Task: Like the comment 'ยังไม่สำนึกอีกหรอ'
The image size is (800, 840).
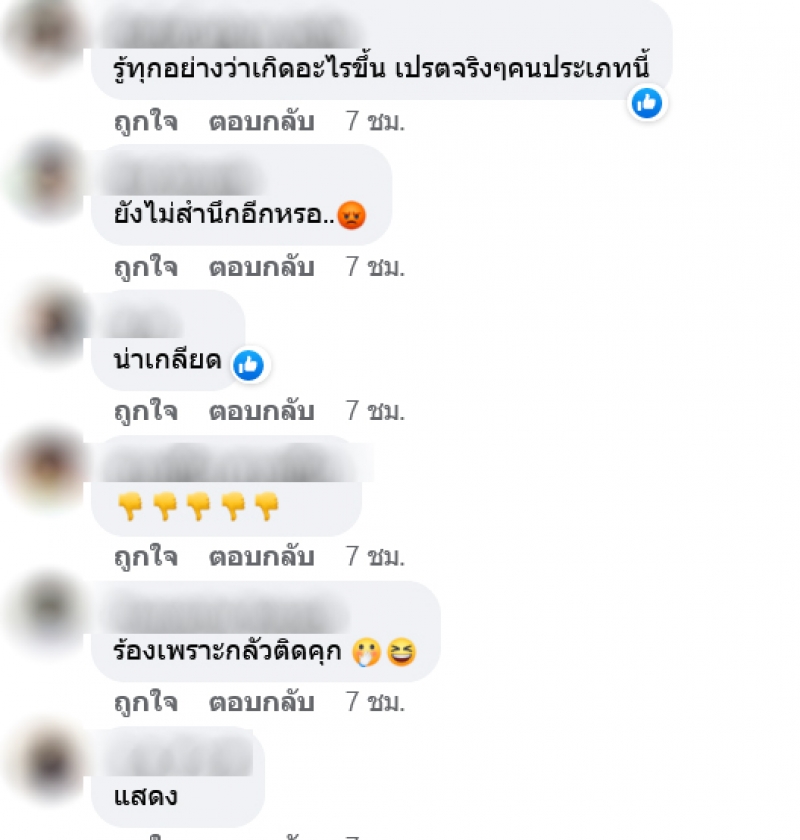Action: (146, 267)
